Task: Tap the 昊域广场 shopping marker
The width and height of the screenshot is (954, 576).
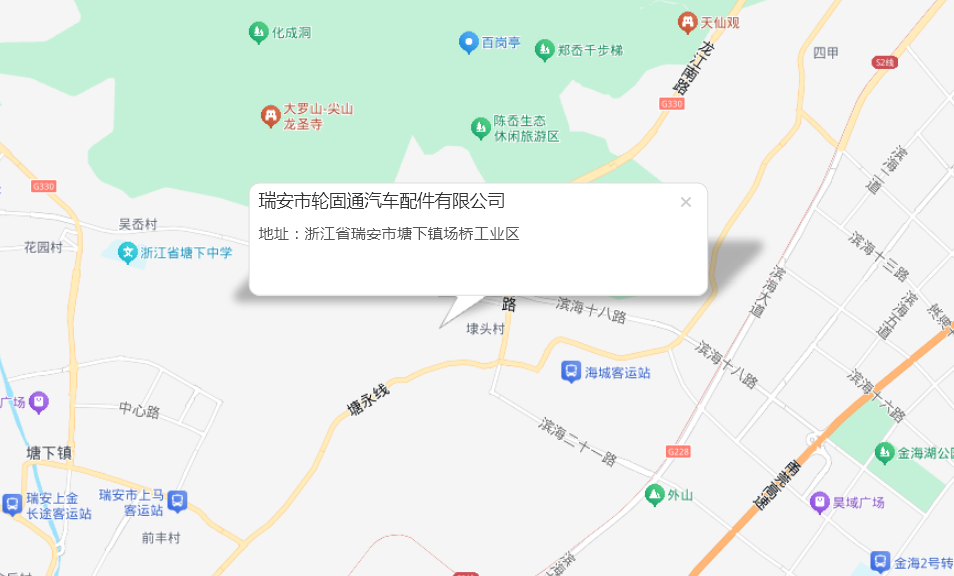Action: tap(820, 502)
